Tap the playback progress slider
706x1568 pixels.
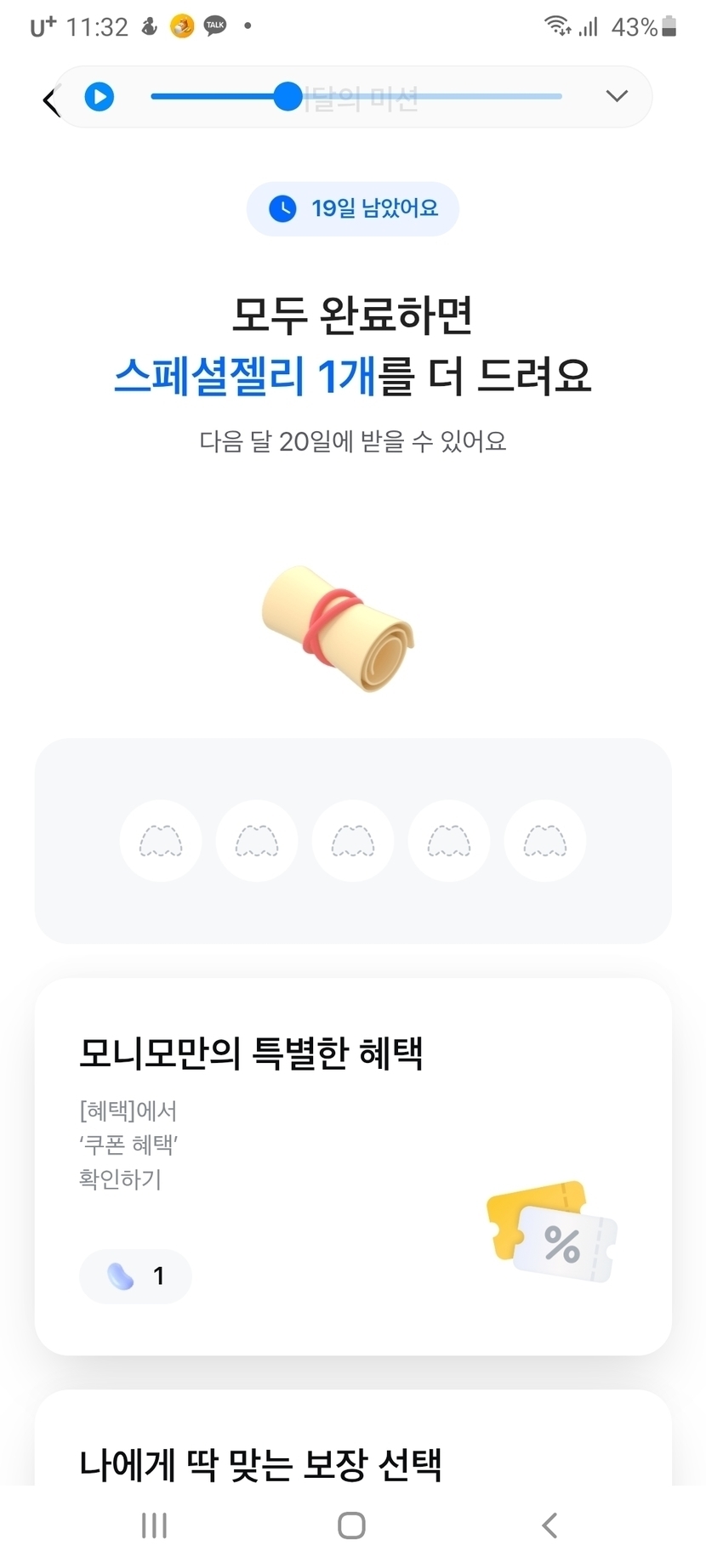pyautogui.click(x=356, y=97)
